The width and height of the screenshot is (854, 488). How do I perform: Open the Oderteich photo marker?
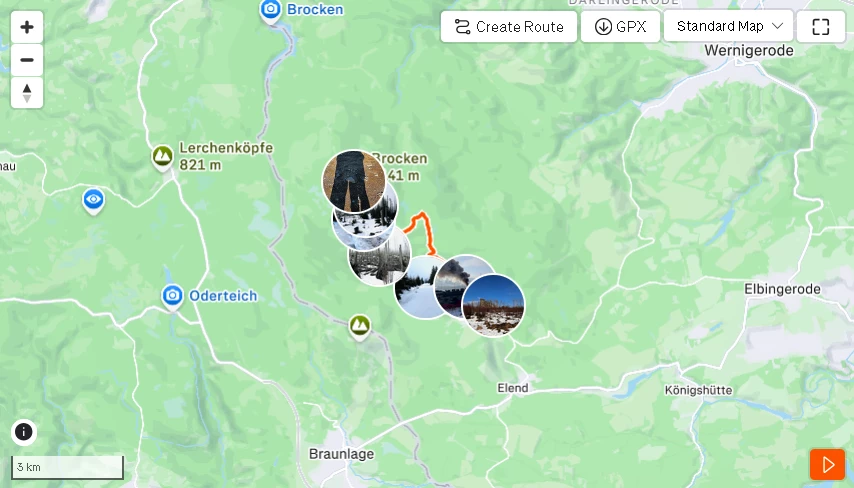coord(172,296)
